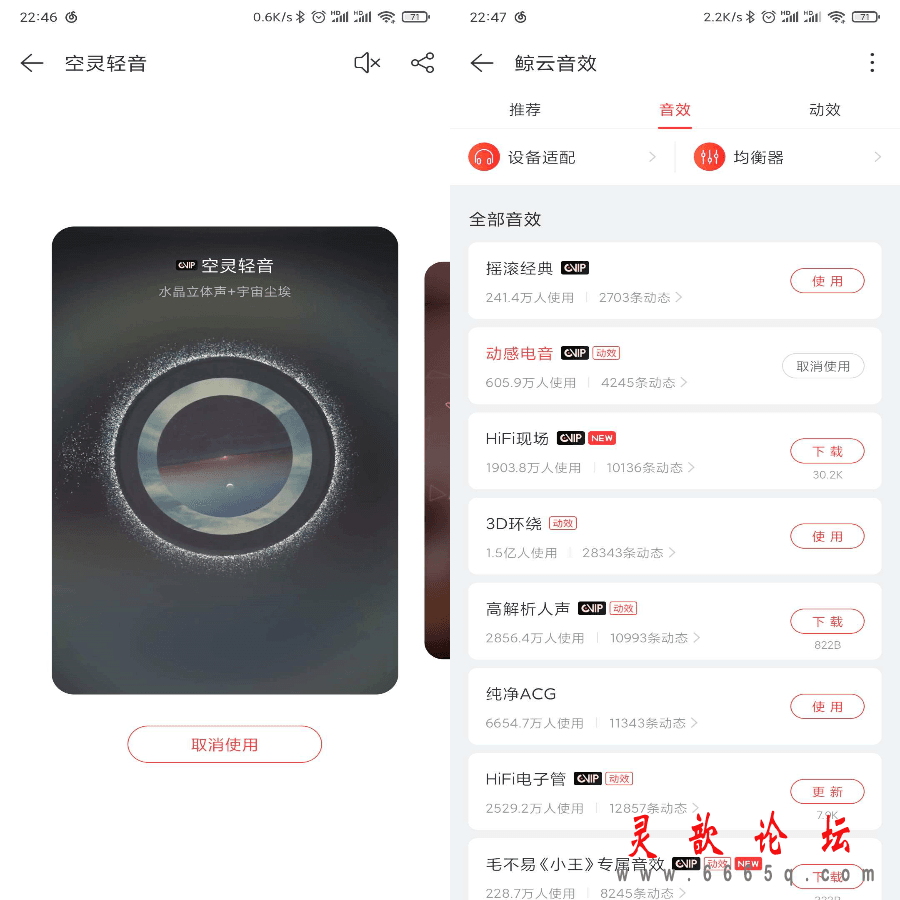Select the 音效 tab
Screen dimensions: 900x900
(675, 110)
